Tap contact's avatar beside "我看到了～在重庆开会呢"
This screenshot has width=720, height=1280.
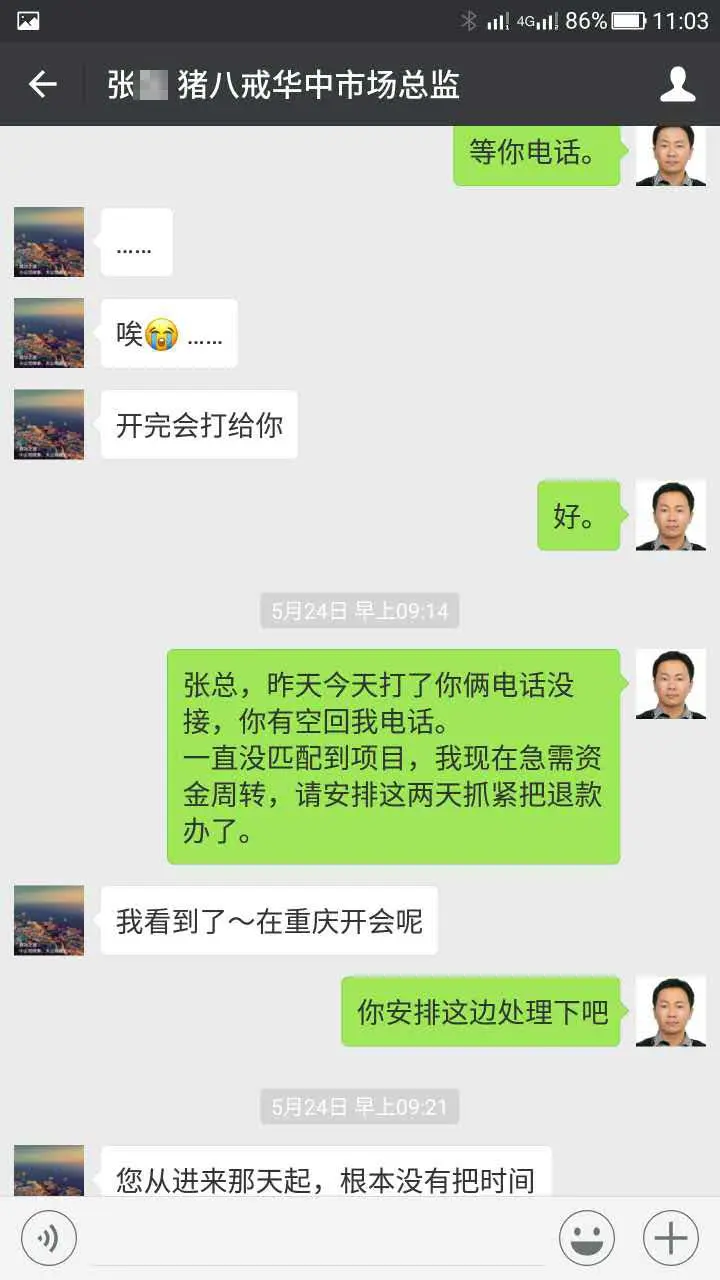[x=49, y=920]
